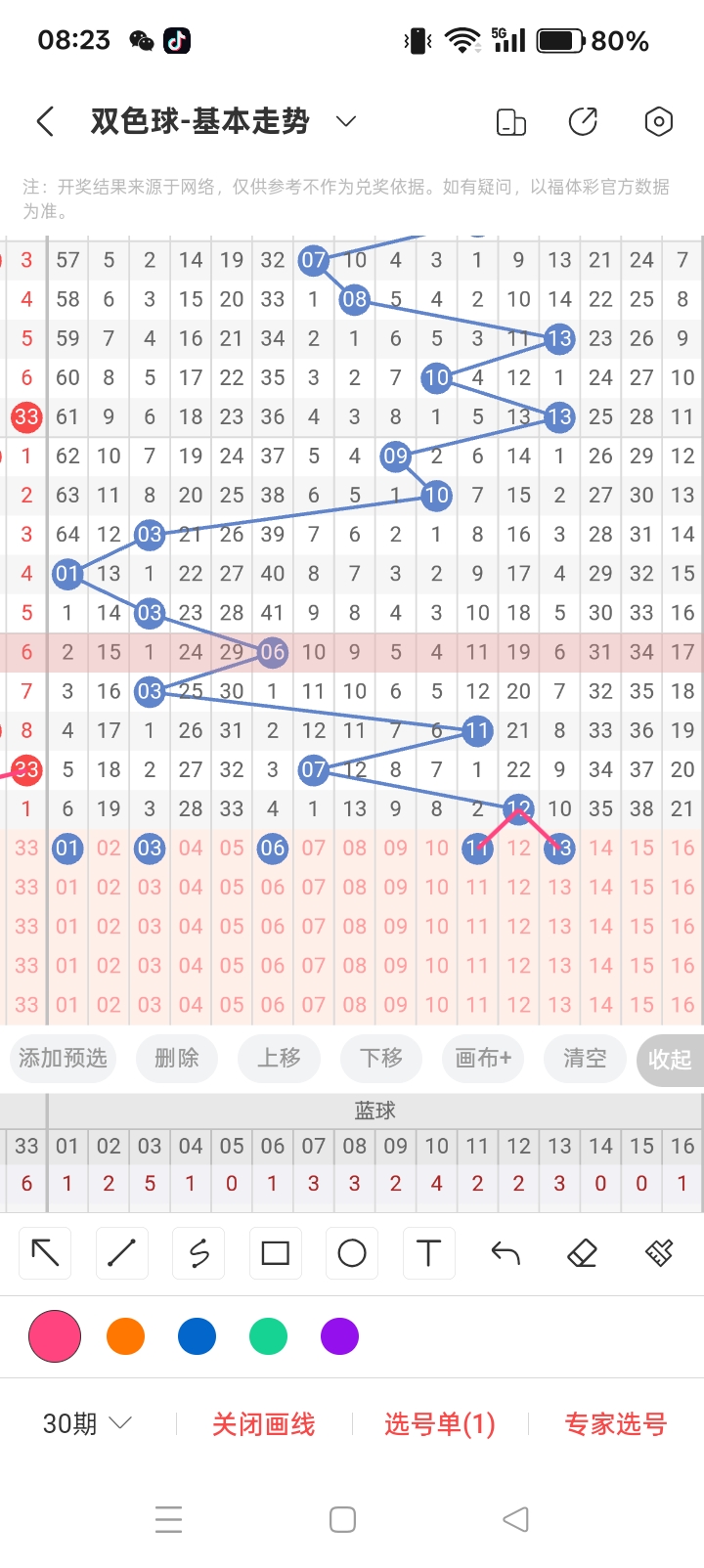Collapse the panel with 收起 button
The image size is (704, 1568).
672,1059
